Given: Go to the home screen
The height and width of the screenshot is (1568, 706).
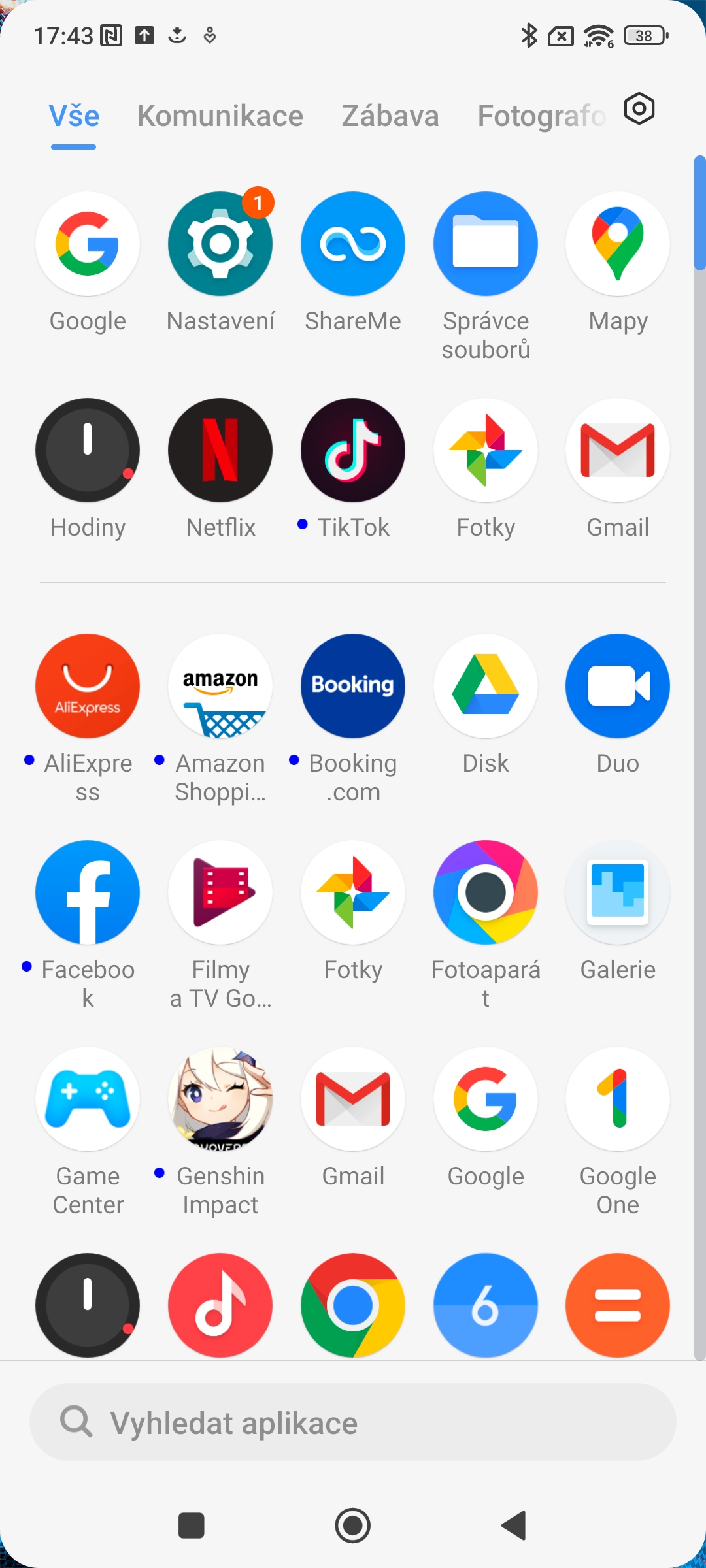Looking at the screenshot, I should (x=353, y=1526).
